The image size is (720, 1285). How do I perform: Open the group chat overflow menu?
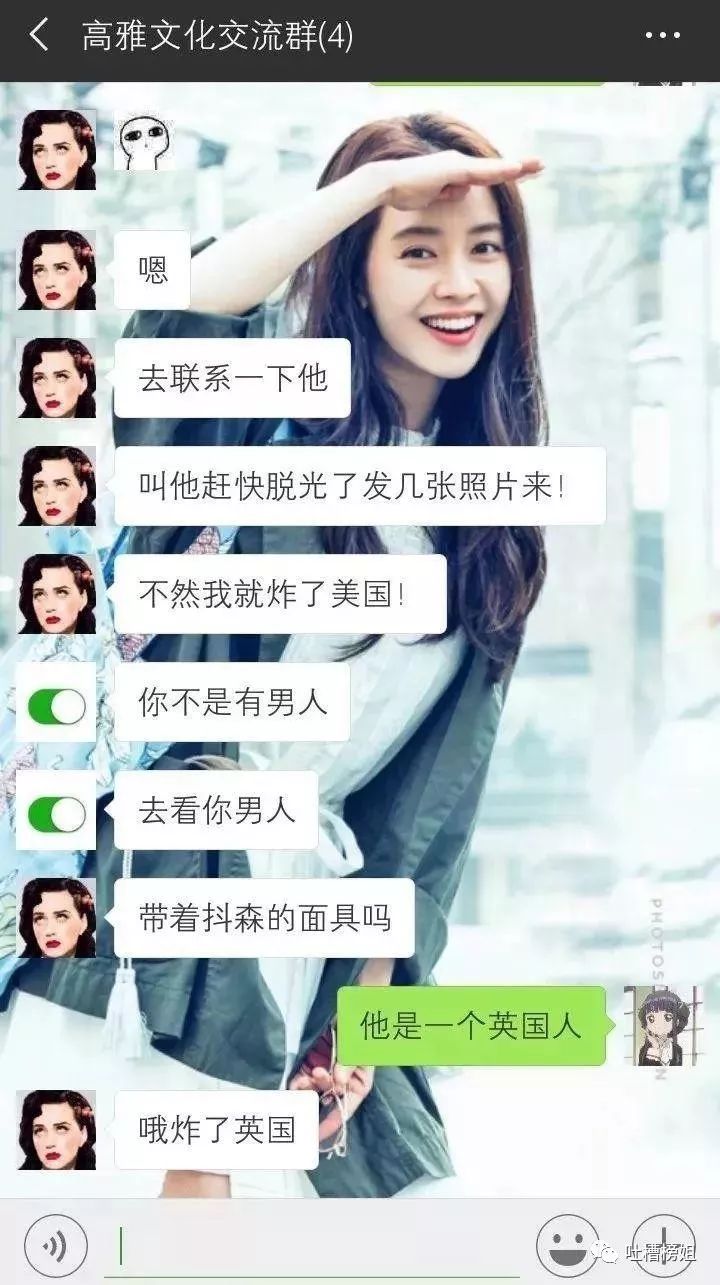click(662, 36)
